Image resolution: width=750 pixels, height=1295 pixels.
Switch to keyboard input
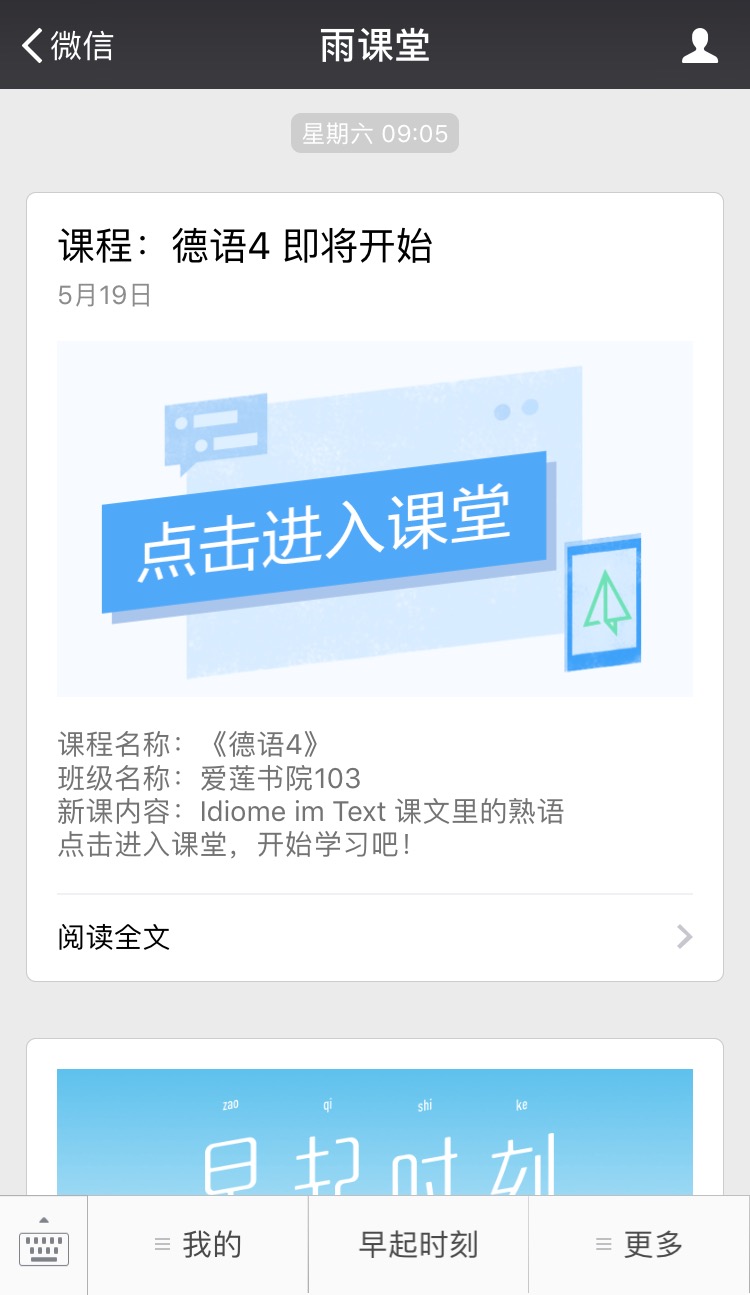click(x=44, y=1245)
